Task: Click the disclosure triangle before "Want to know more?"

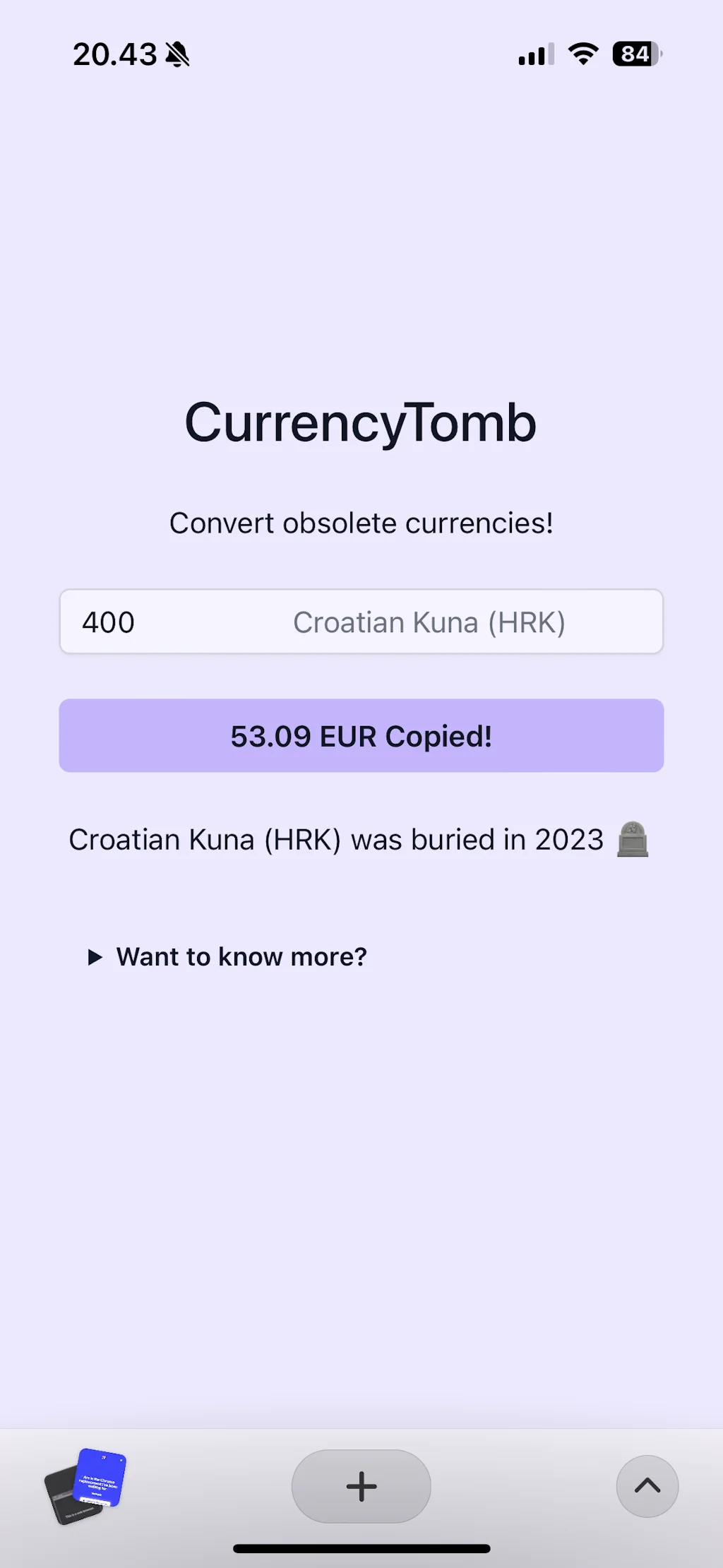Action: point(95,958)
